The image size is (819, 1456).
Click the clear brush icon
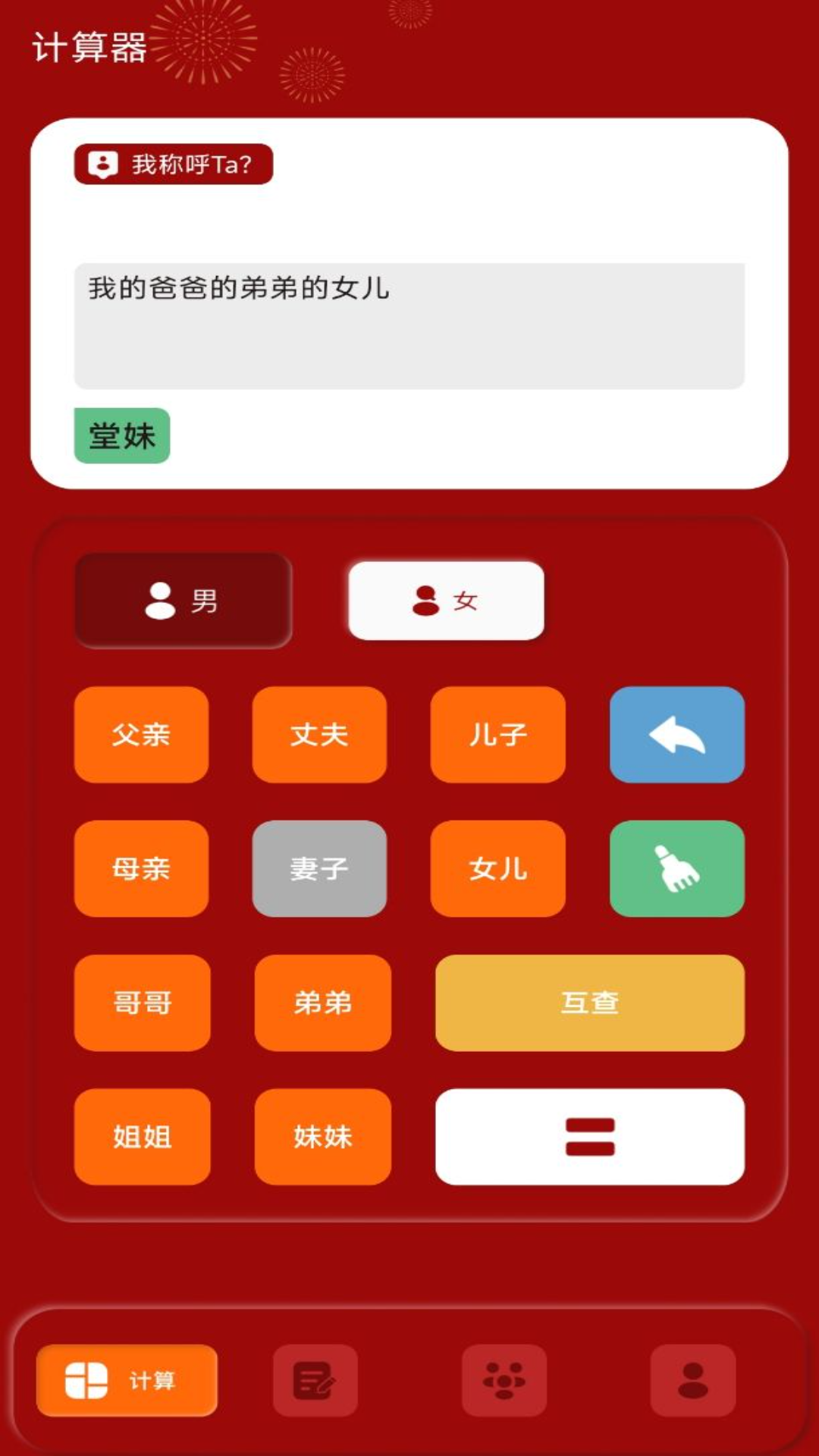point(677,868)
